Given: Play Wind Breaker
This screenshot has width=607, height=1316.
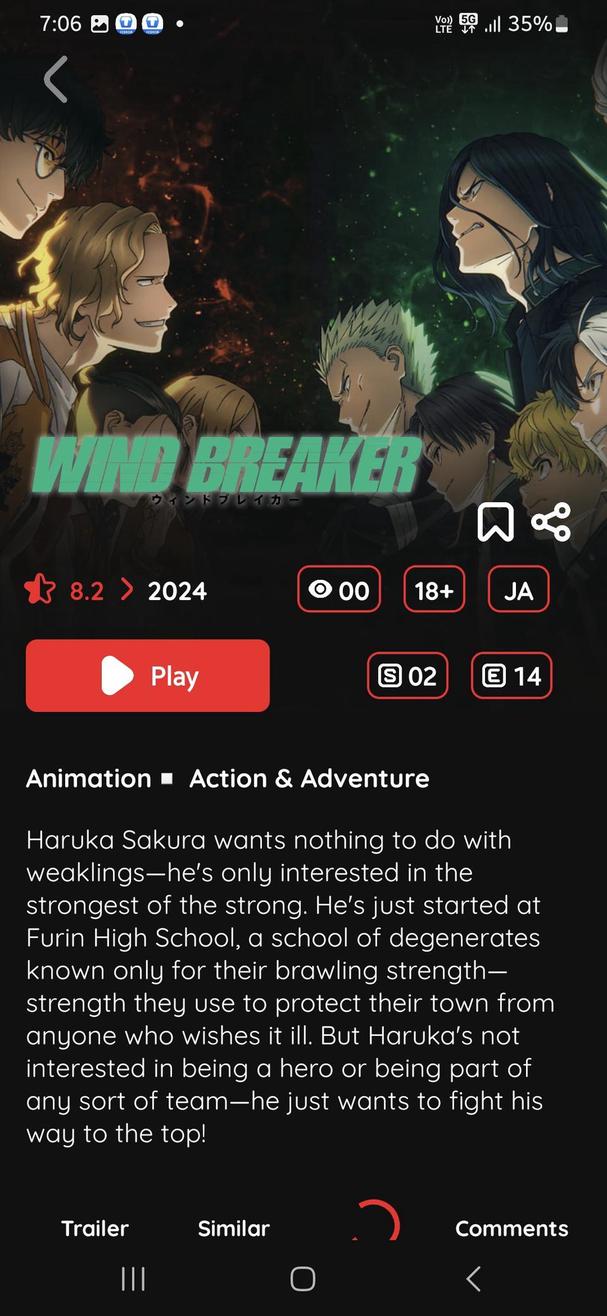Looking at the screenshot, I should [x=148, y=676].
